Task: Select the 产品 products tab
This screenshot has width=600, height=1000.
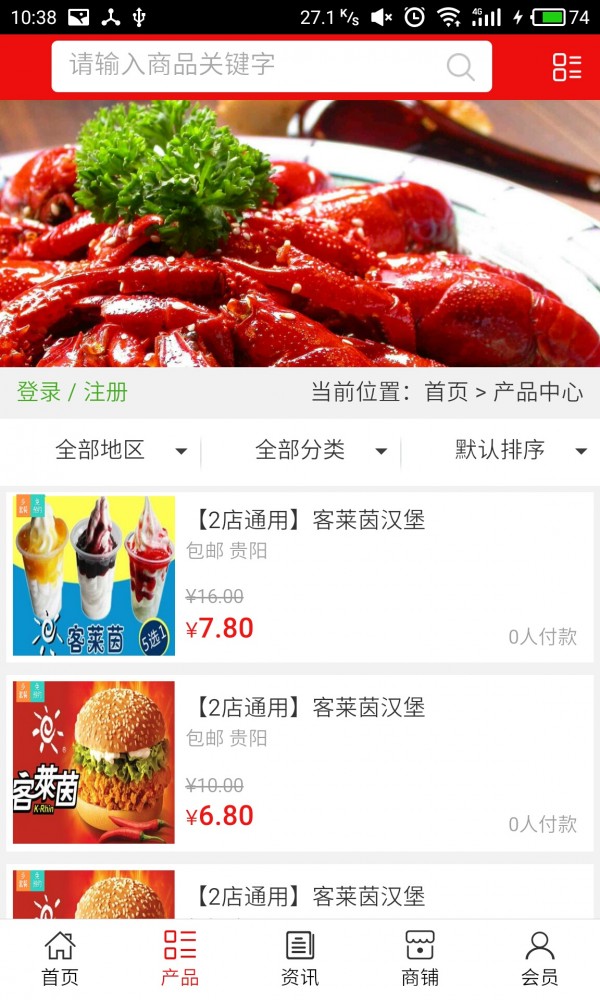Action: (180, 958)
